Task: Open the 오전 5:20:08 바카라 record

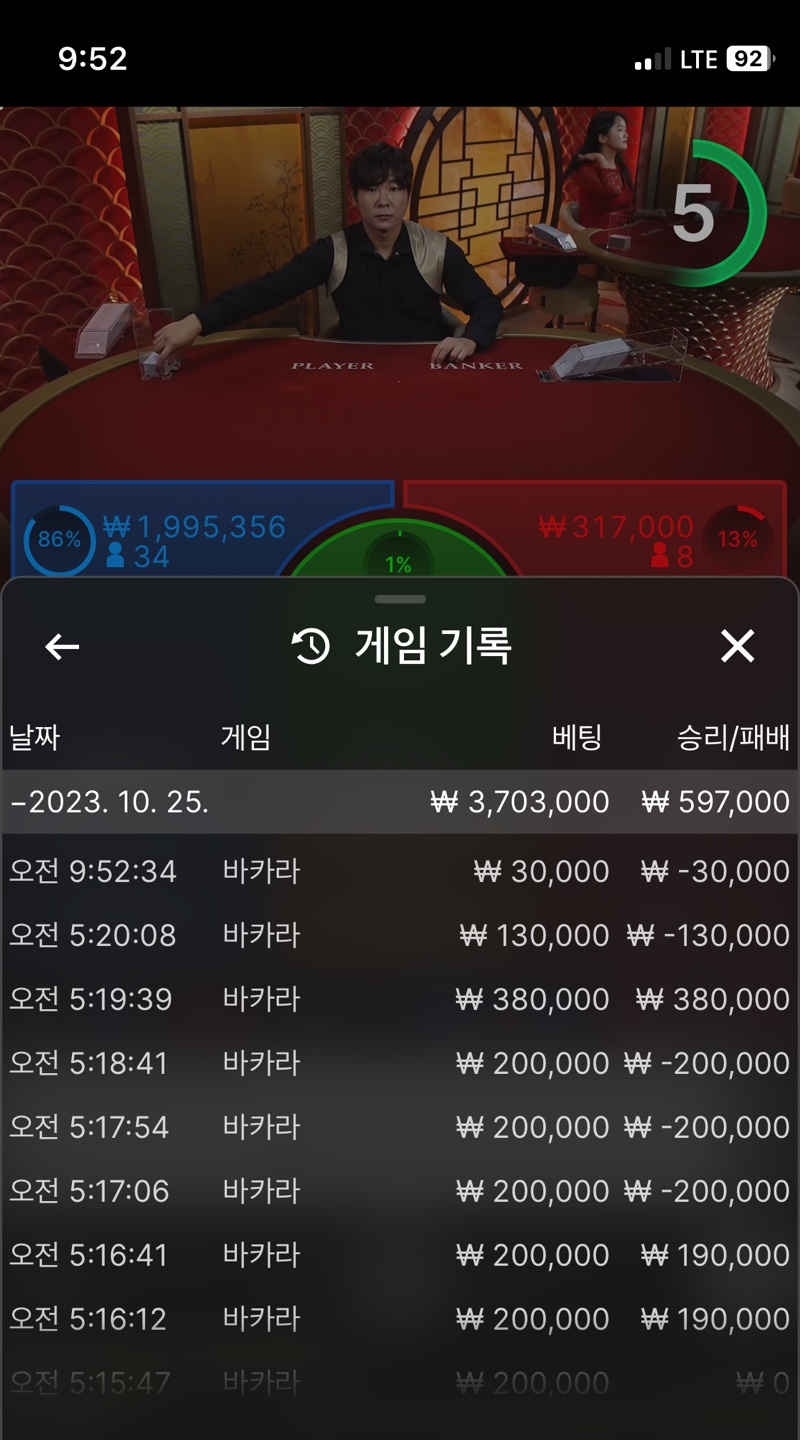Action: click(x=400, y=935)
